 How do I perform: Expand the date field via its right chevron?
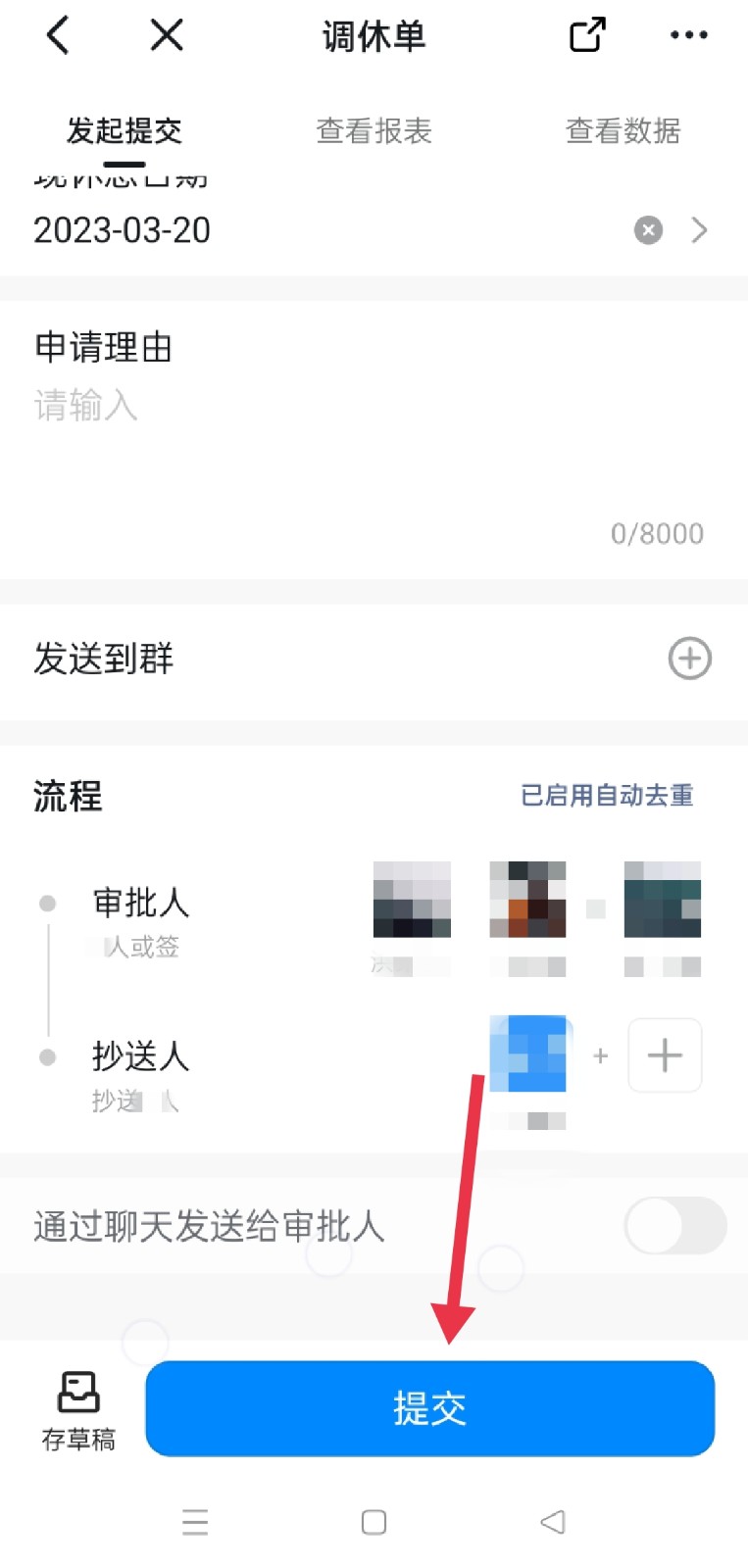pos(700,229)
